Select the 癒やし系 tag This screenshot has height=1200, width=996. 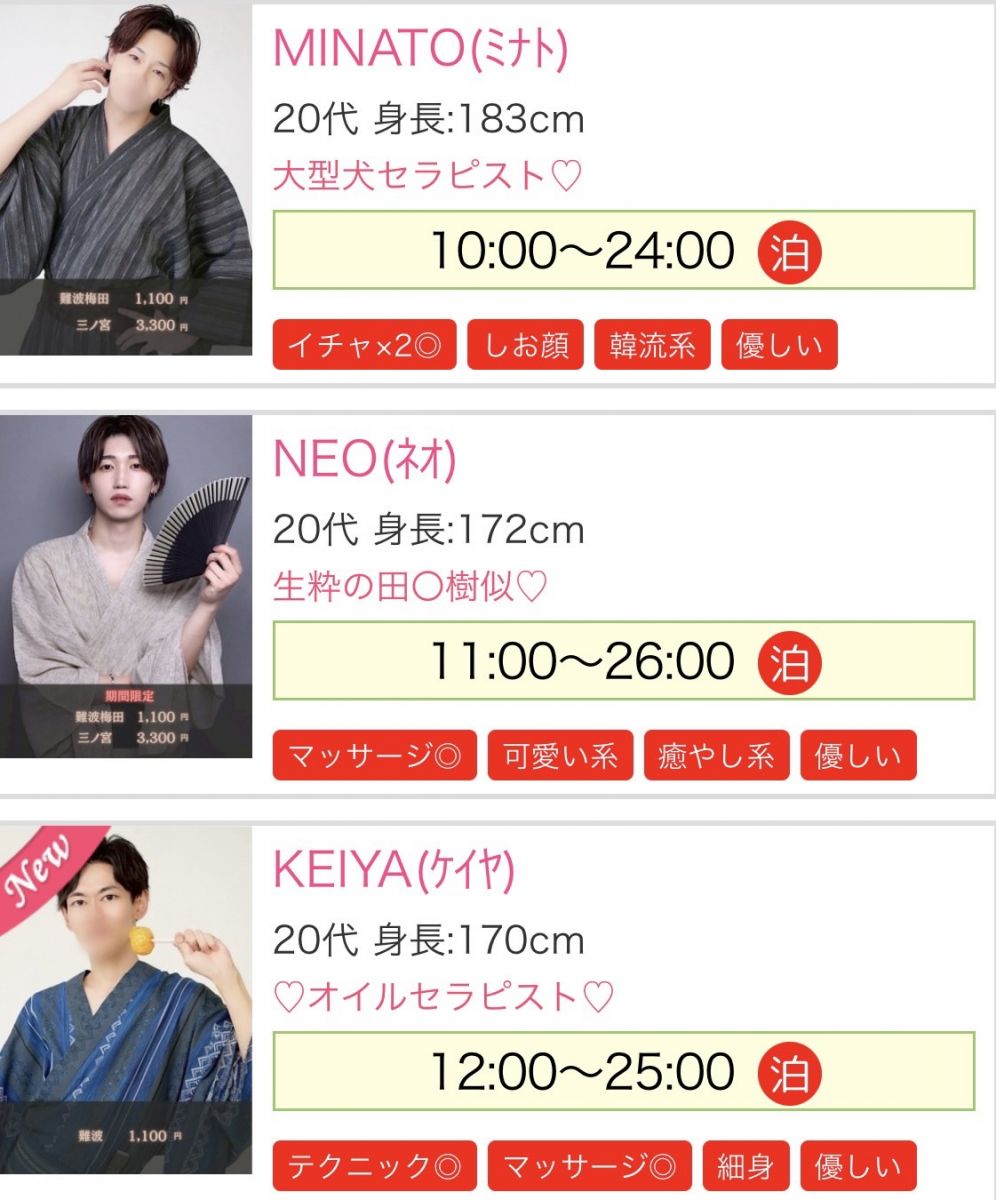717,756
